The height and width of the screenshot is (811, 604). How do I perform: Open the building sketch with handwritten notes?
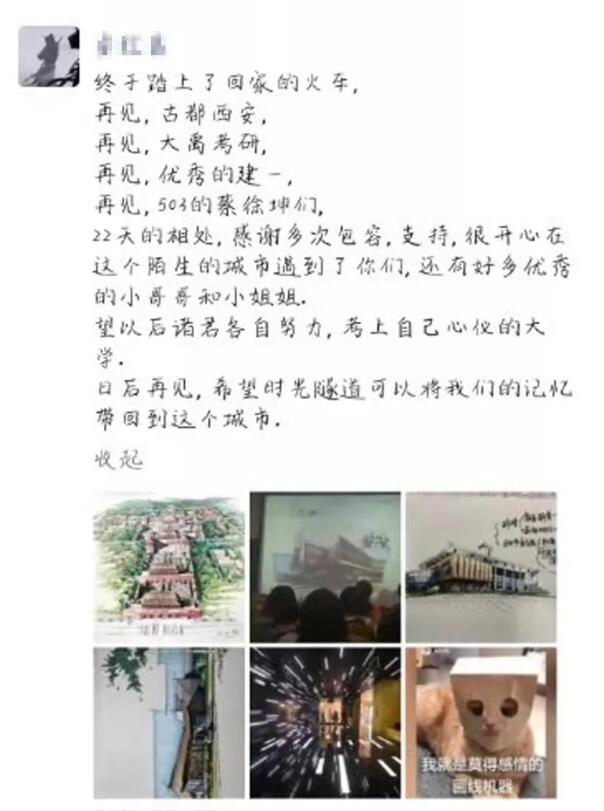click(x=481, y=567)
